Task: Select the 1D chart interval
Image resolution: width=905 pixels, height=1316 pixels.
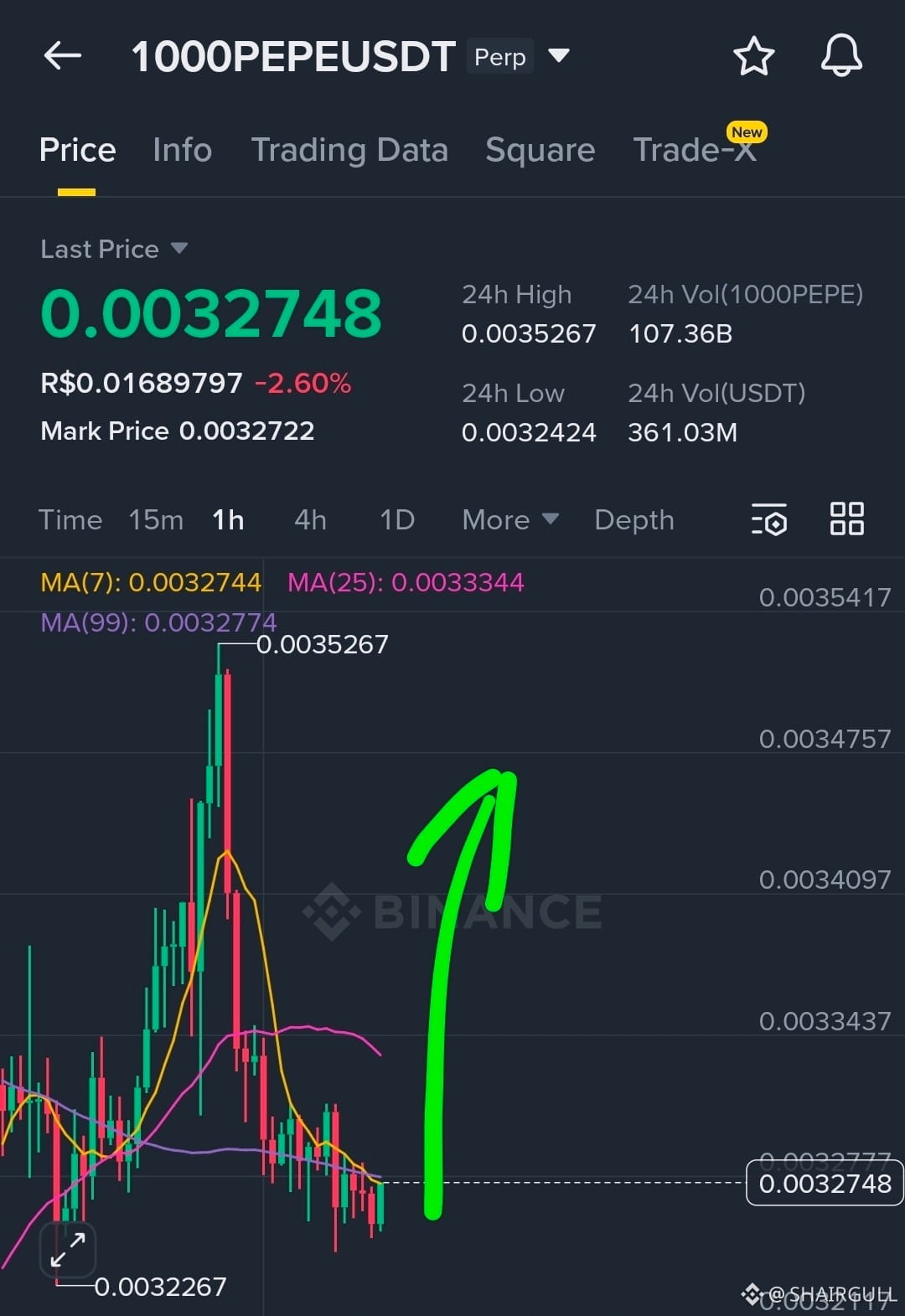Action: tap(397, 519)
